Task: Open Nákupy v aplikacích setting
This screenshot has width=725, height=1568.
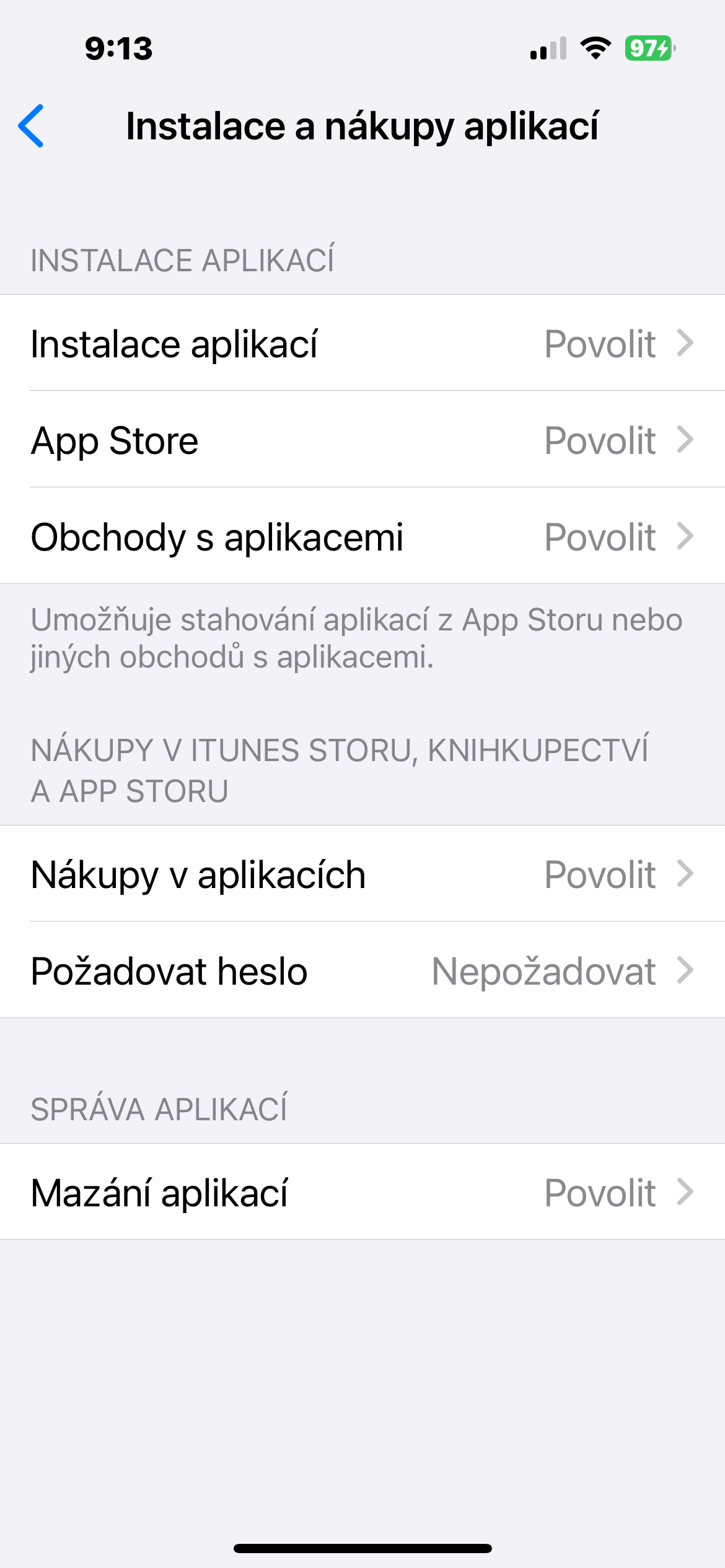Action: [362, 874]
